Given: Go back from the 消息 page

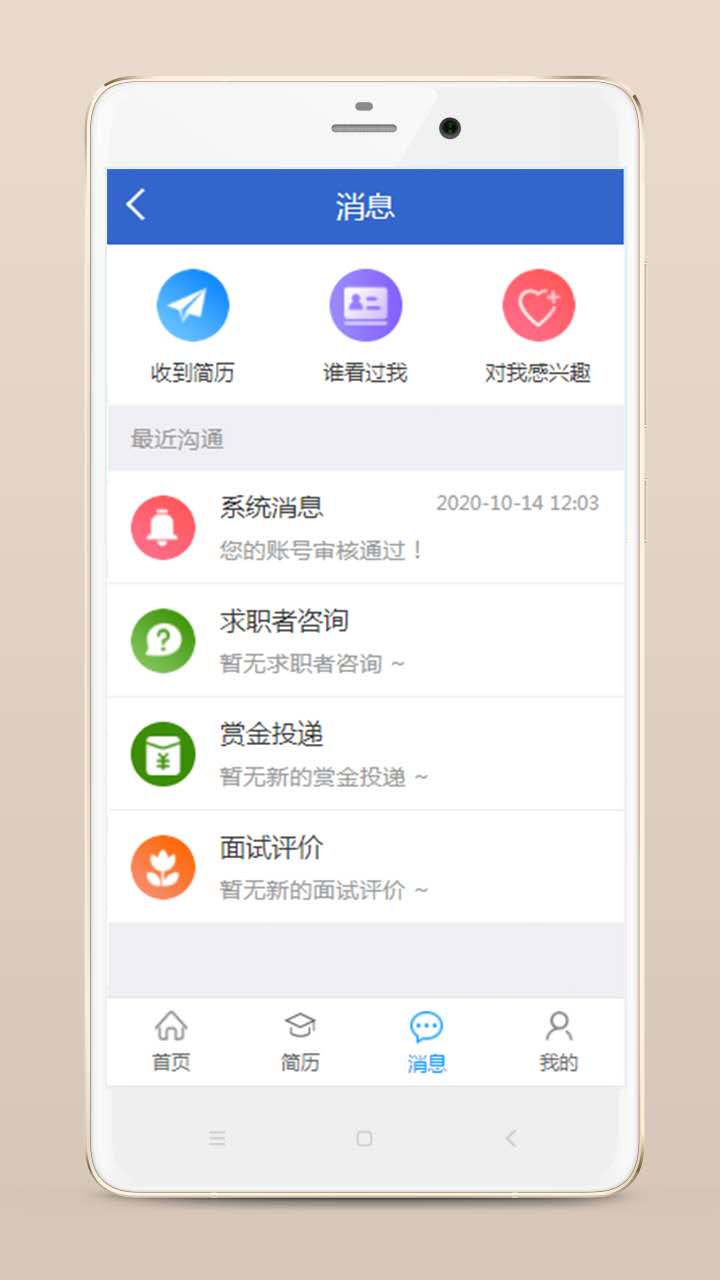Looking at the screenshot, I should pos(137,206).
